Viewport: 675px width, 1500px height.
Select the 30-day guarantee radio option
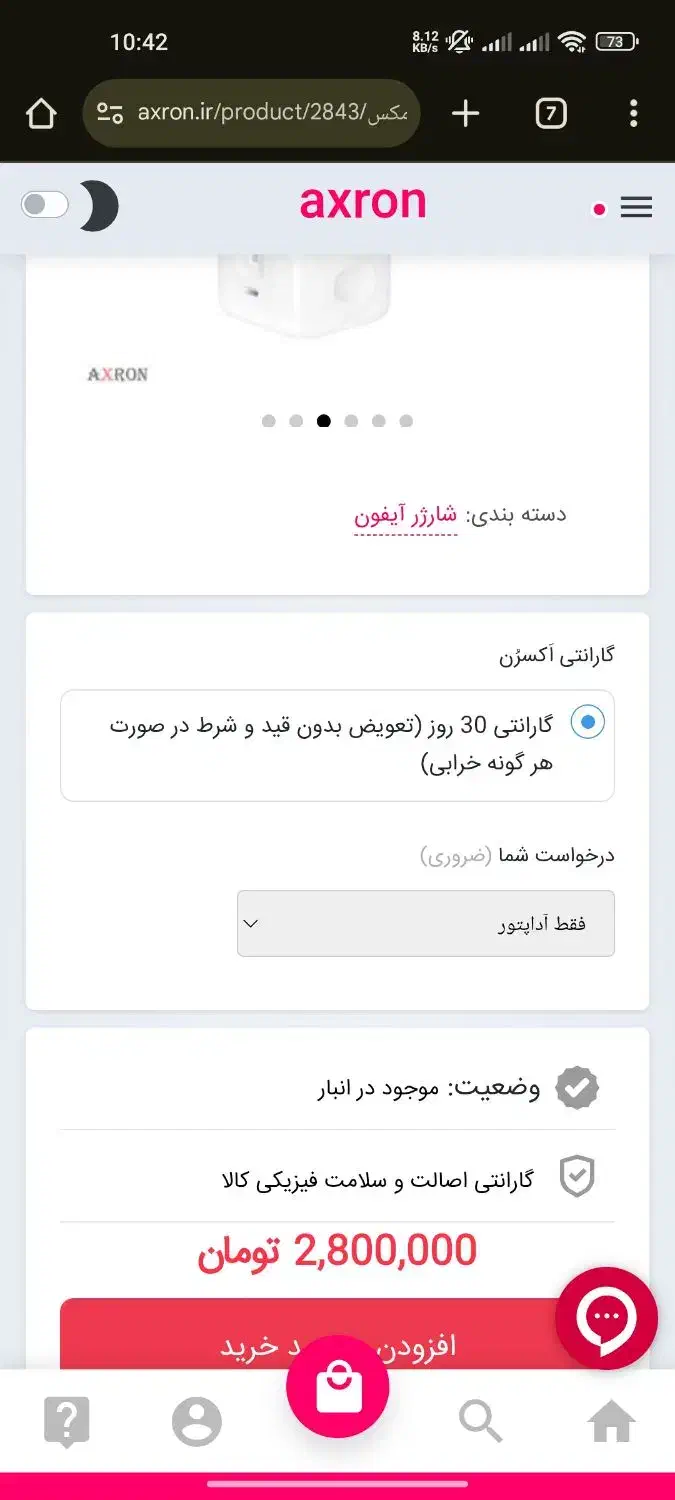[587, 721]
